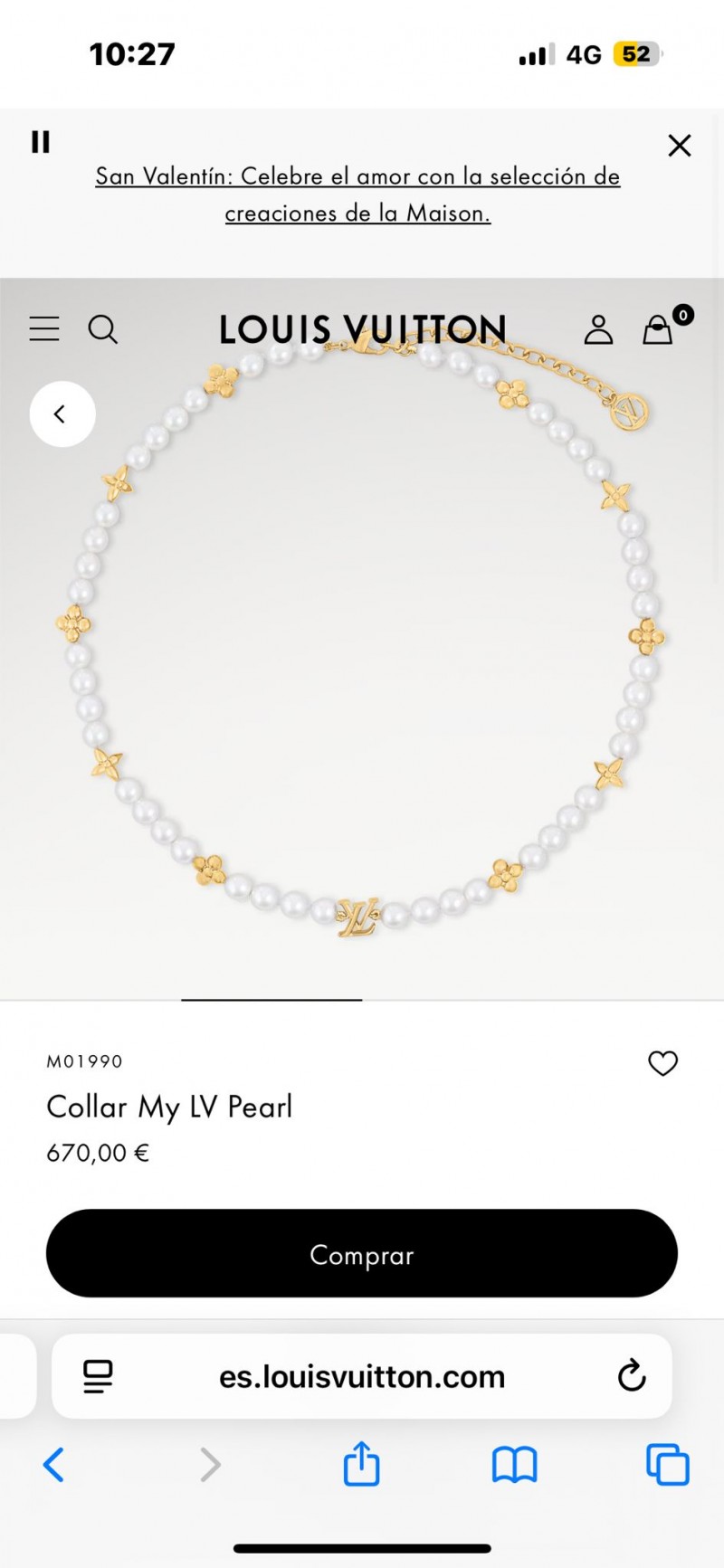Tap the Comprar button
The width and height of the screenshot is (724, 1568).
pos(362,1254)
